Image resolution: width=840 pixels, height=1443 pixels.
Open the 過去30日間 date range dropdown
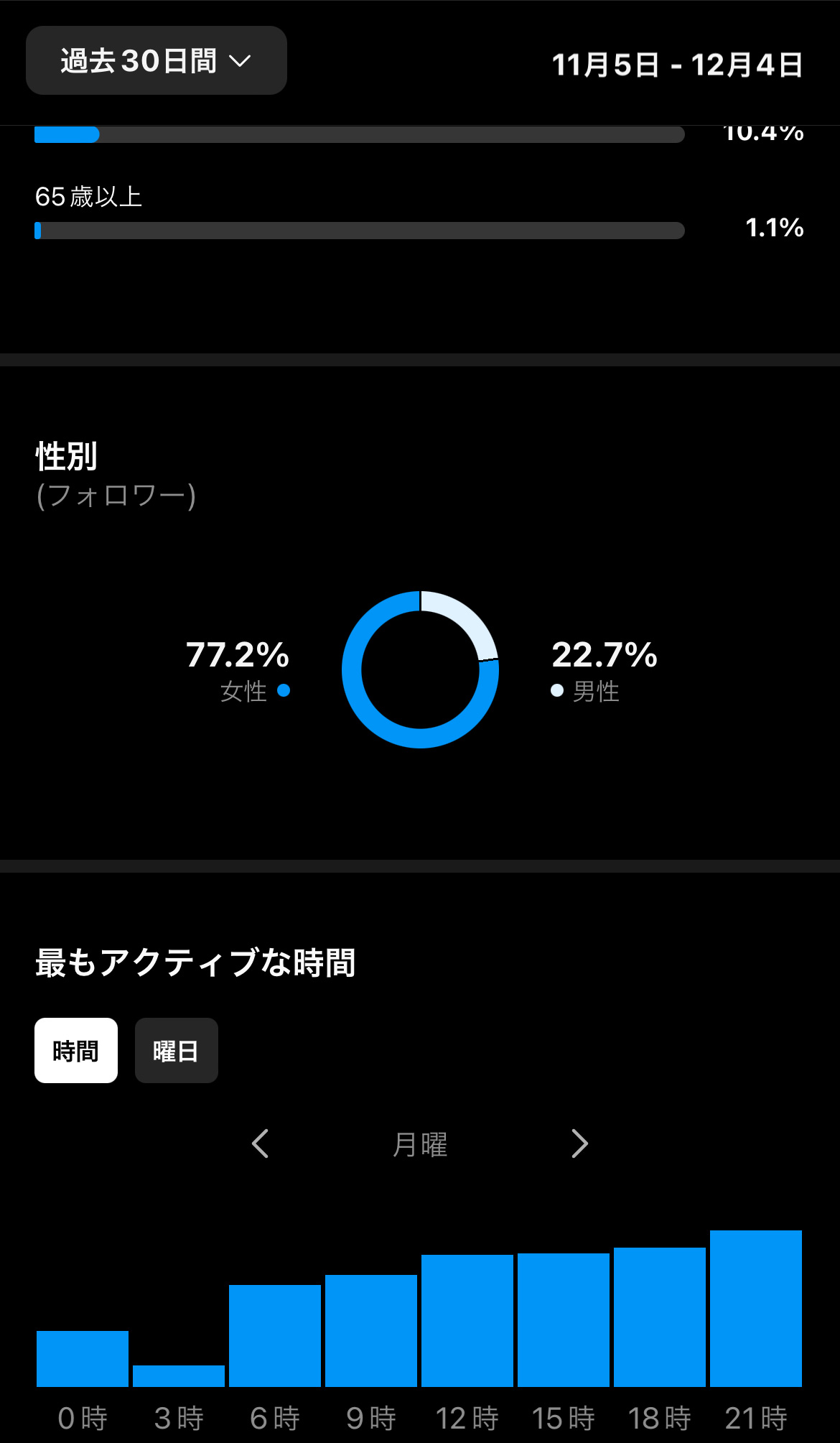156,61
